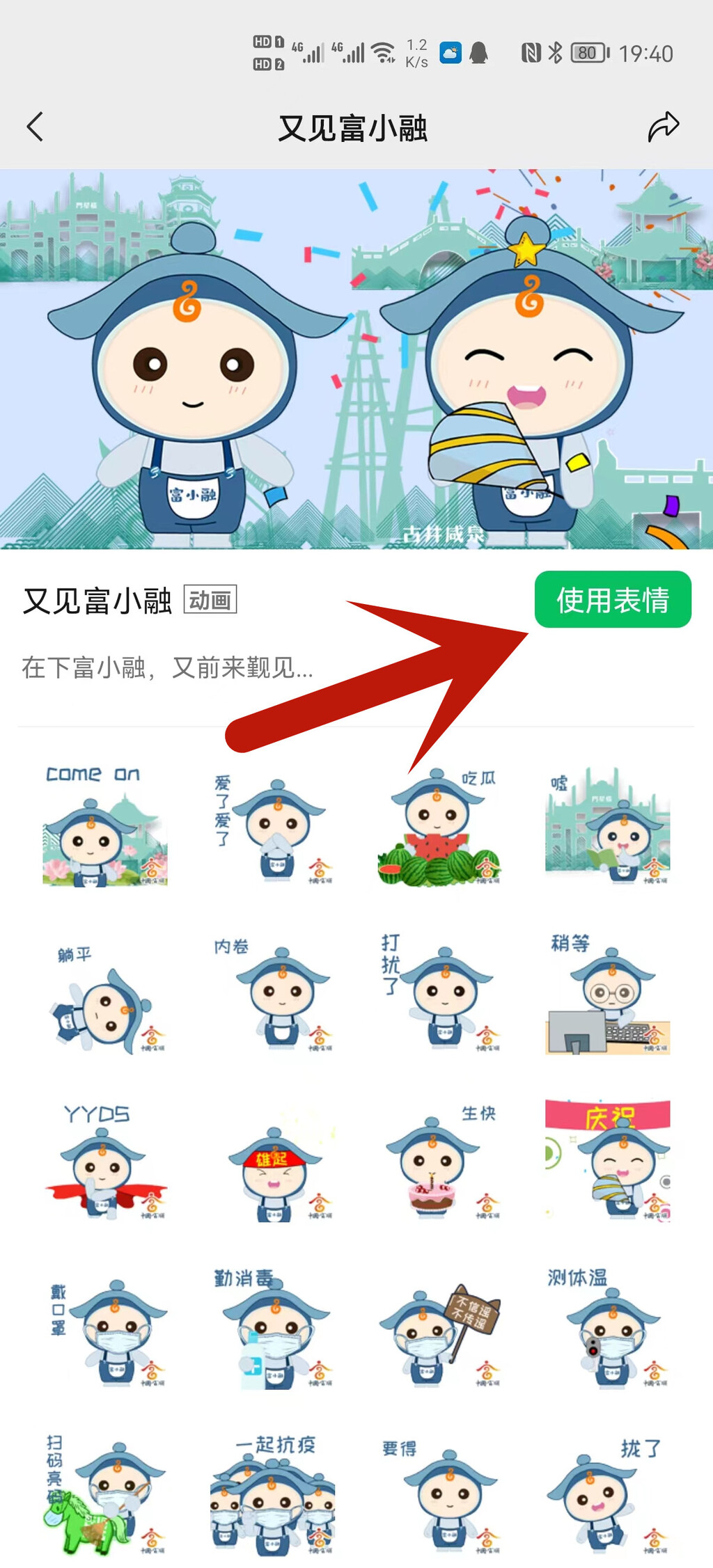The width and height of the screenshot is (713, 1568).
Task: Preview the 测体温 sticker
Action: tap(607, 1331)
